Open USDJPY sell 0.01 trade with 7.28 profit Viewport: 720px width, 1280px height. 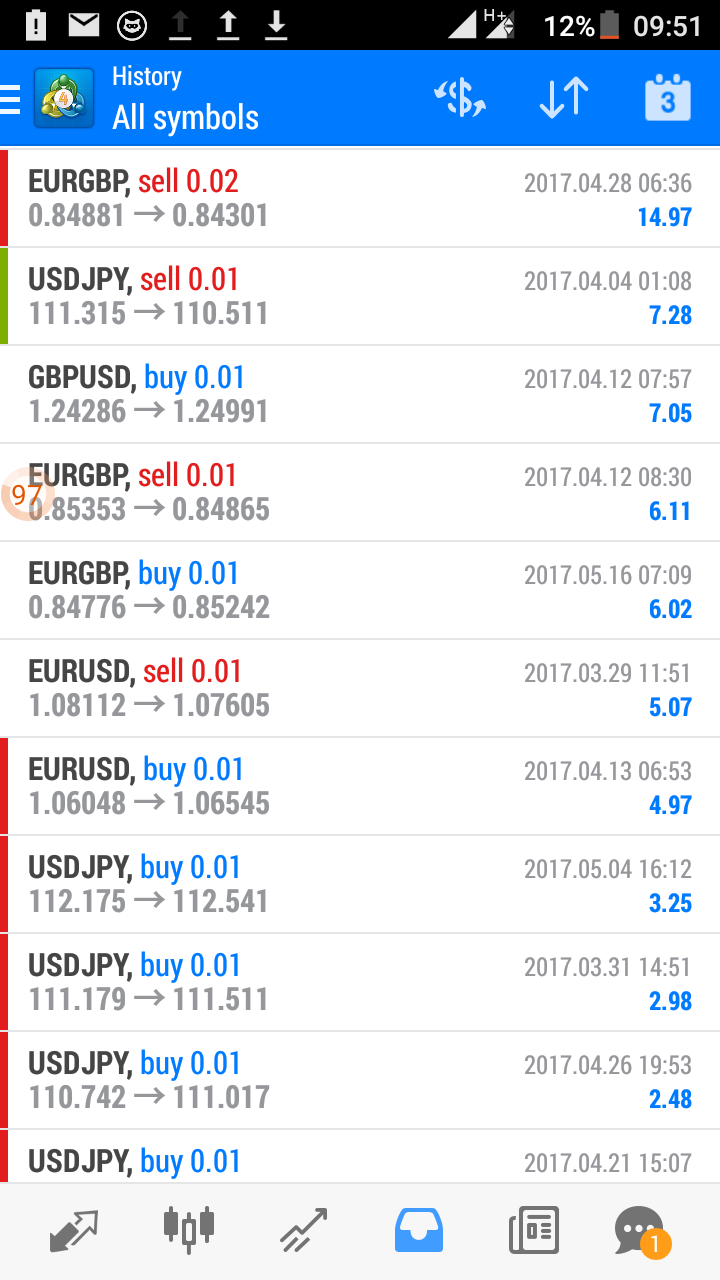(x=360, y=296)
